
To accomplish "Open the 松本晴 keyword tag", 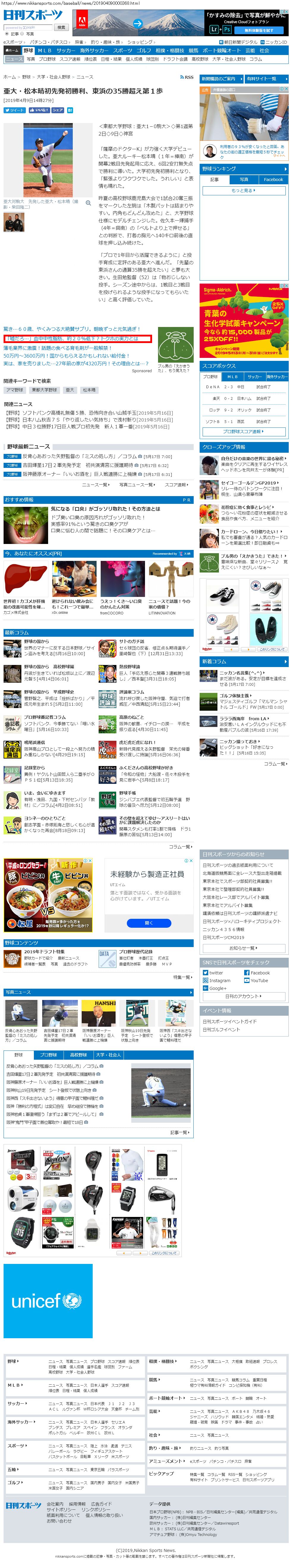I will tap(89, 390).
